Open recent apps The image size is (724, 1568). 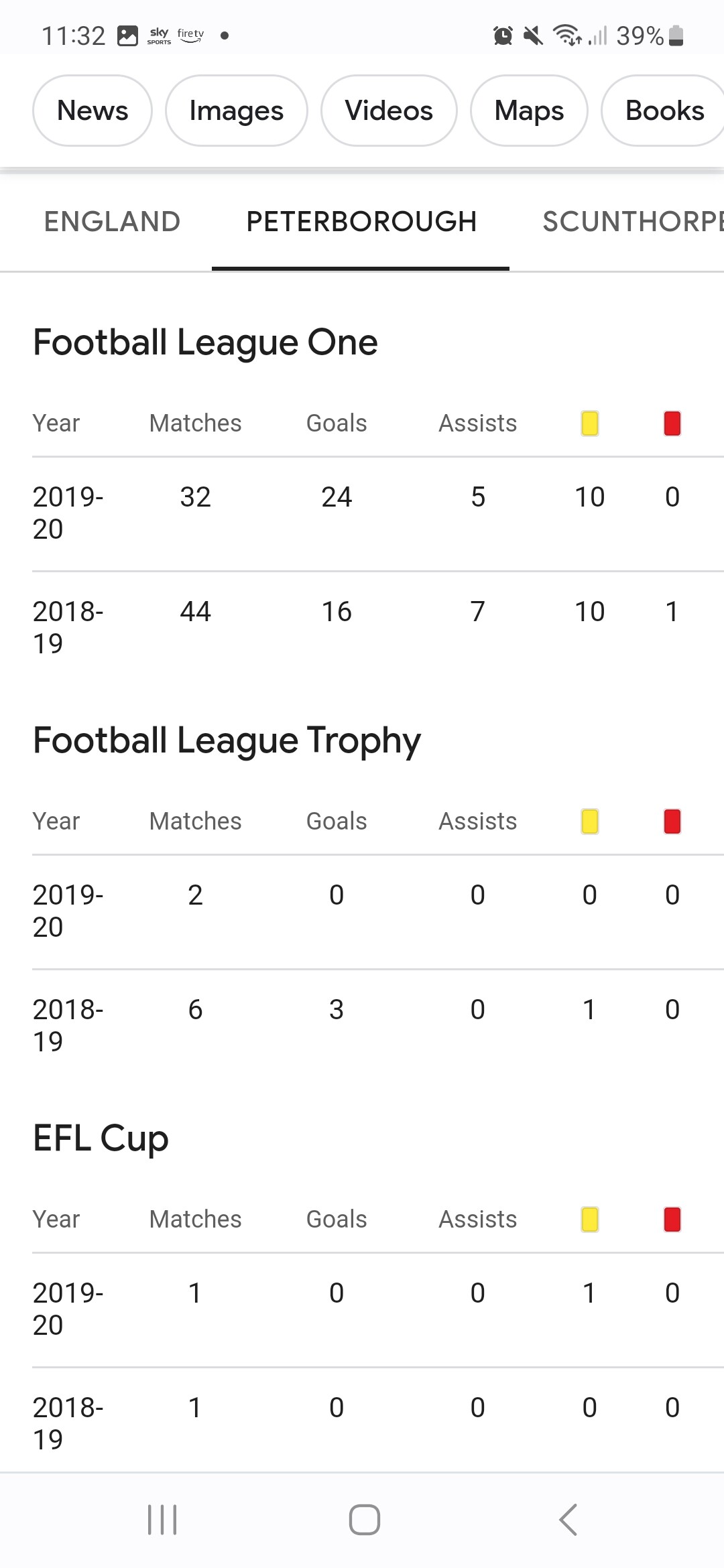pyautogui.click(x=162, y=1520)
